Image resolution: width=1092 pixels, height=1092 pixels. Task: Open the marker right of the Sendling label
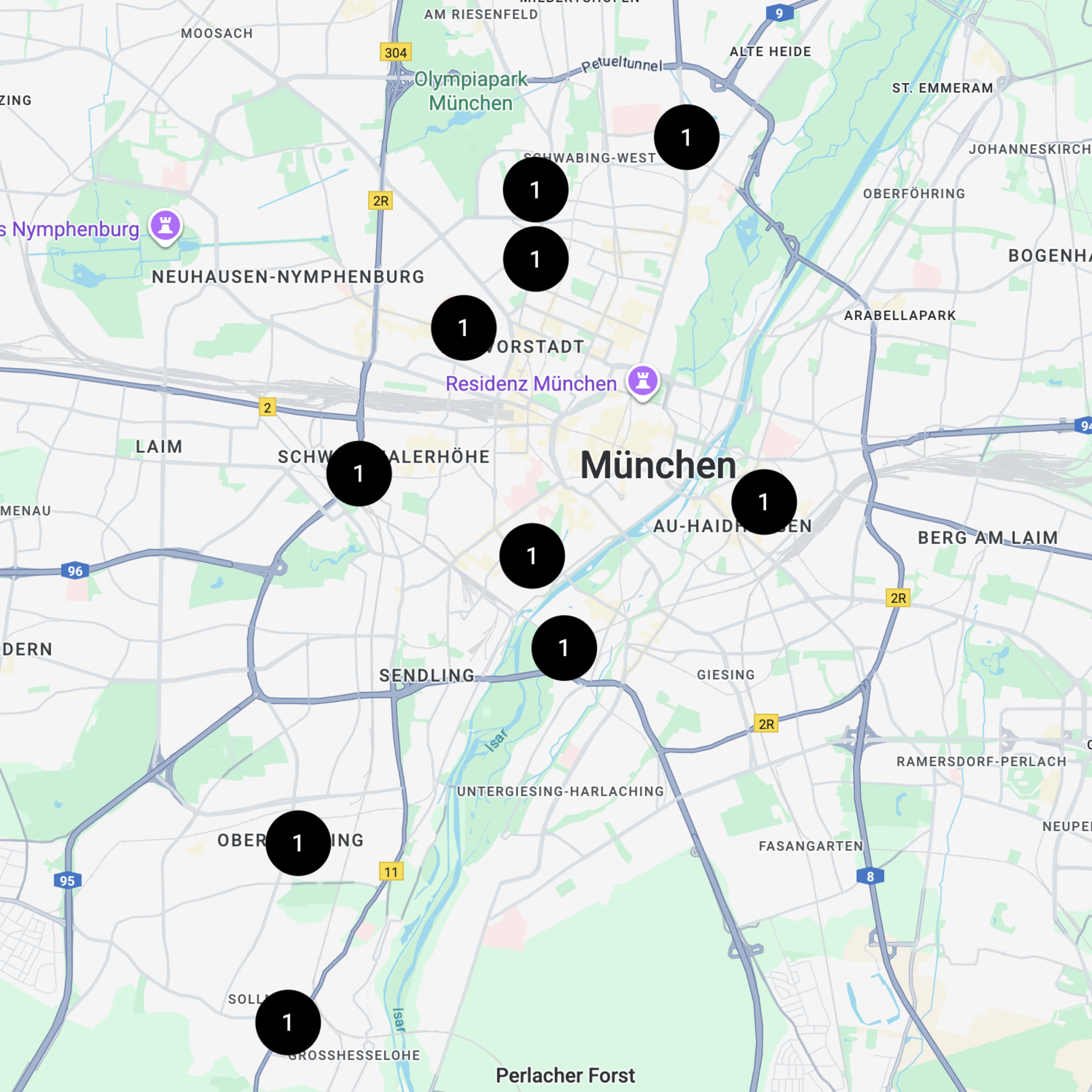click(x=564, y=648)
